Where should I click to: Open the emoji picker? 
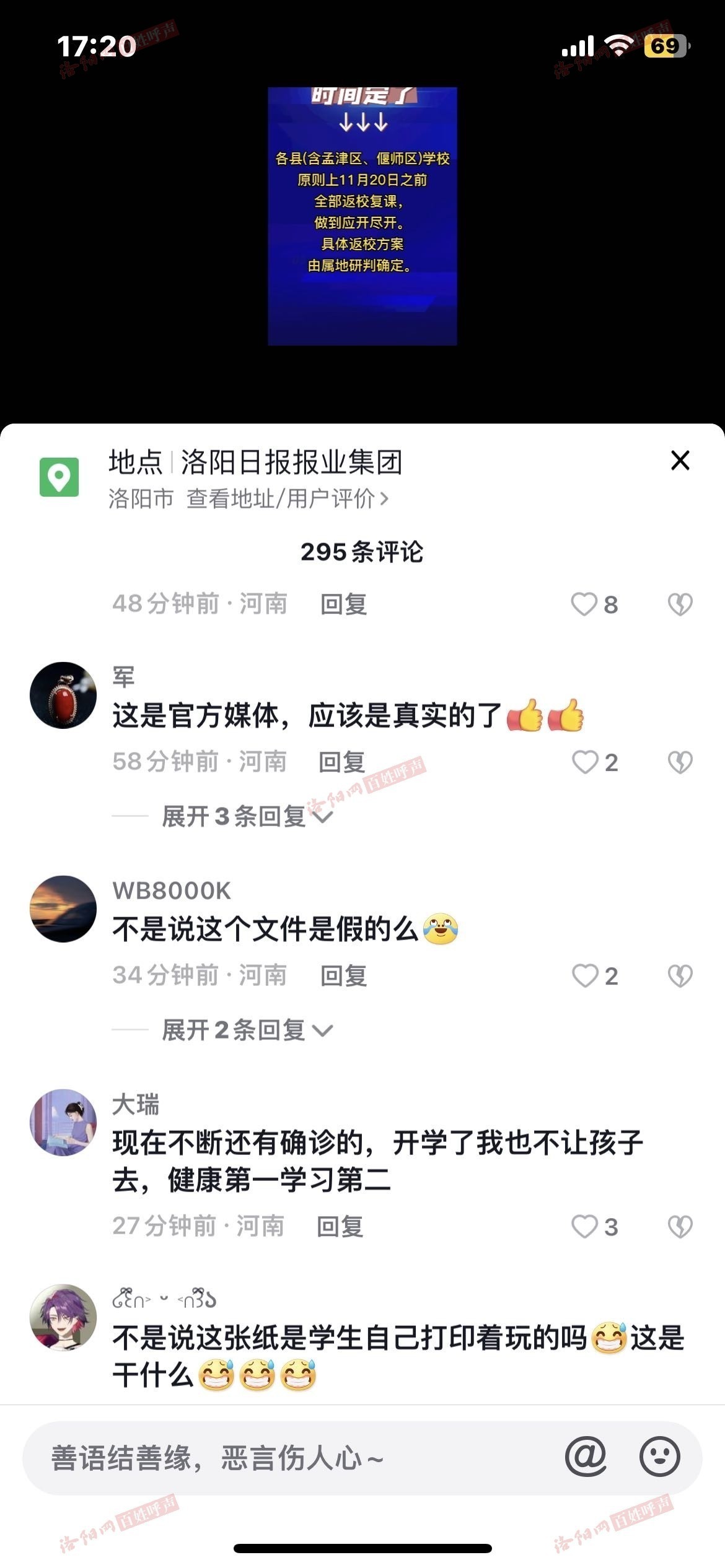(659, 1457)
